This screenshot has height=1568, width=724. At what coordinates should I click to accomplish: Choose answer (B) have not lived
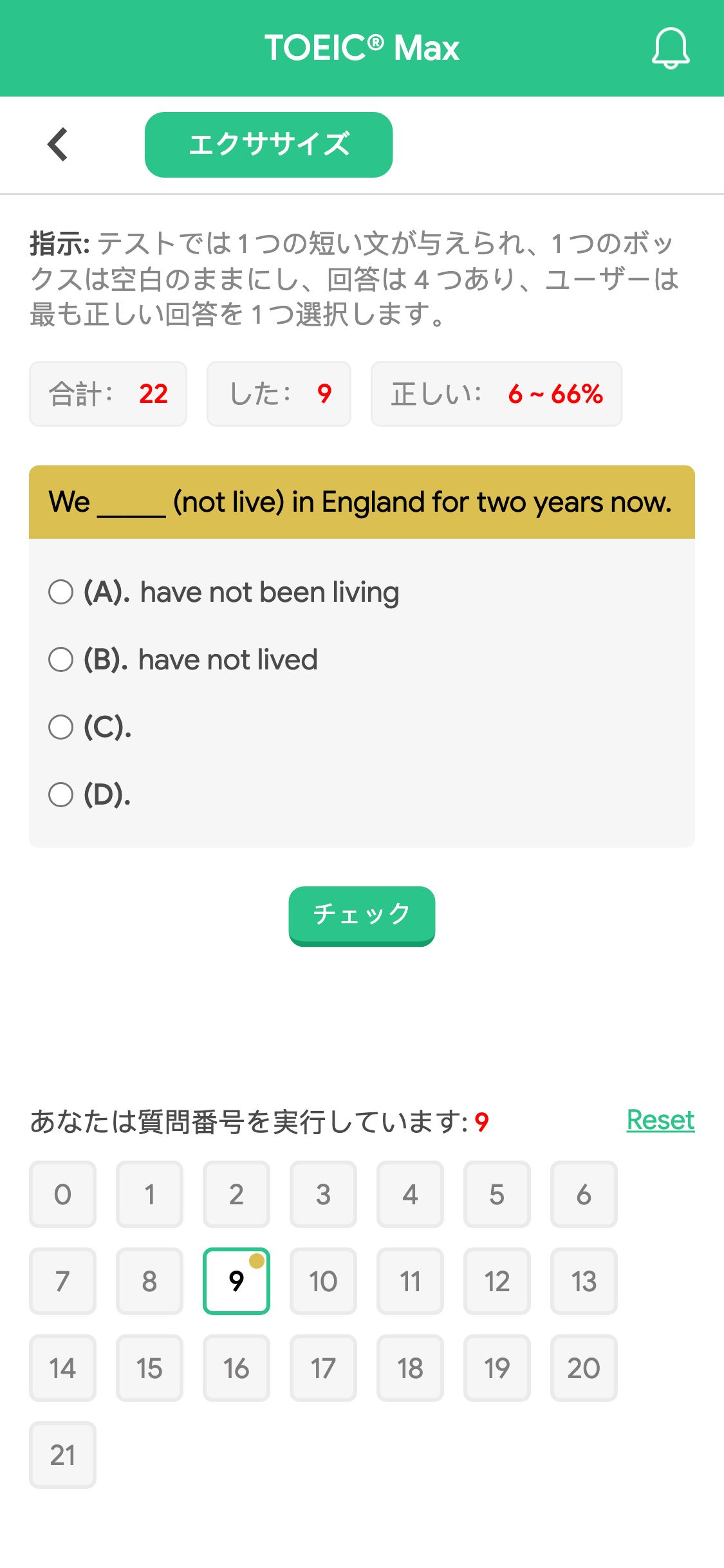pos(183,660)
